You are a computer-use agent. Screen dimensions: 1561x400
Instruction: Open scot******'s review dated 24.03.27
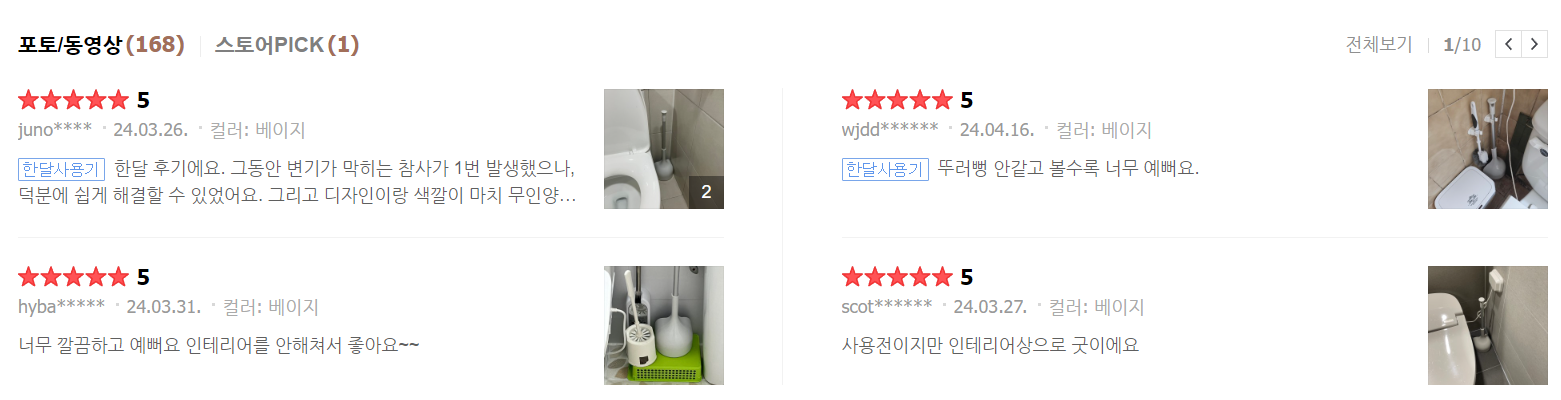coord(990,345)
